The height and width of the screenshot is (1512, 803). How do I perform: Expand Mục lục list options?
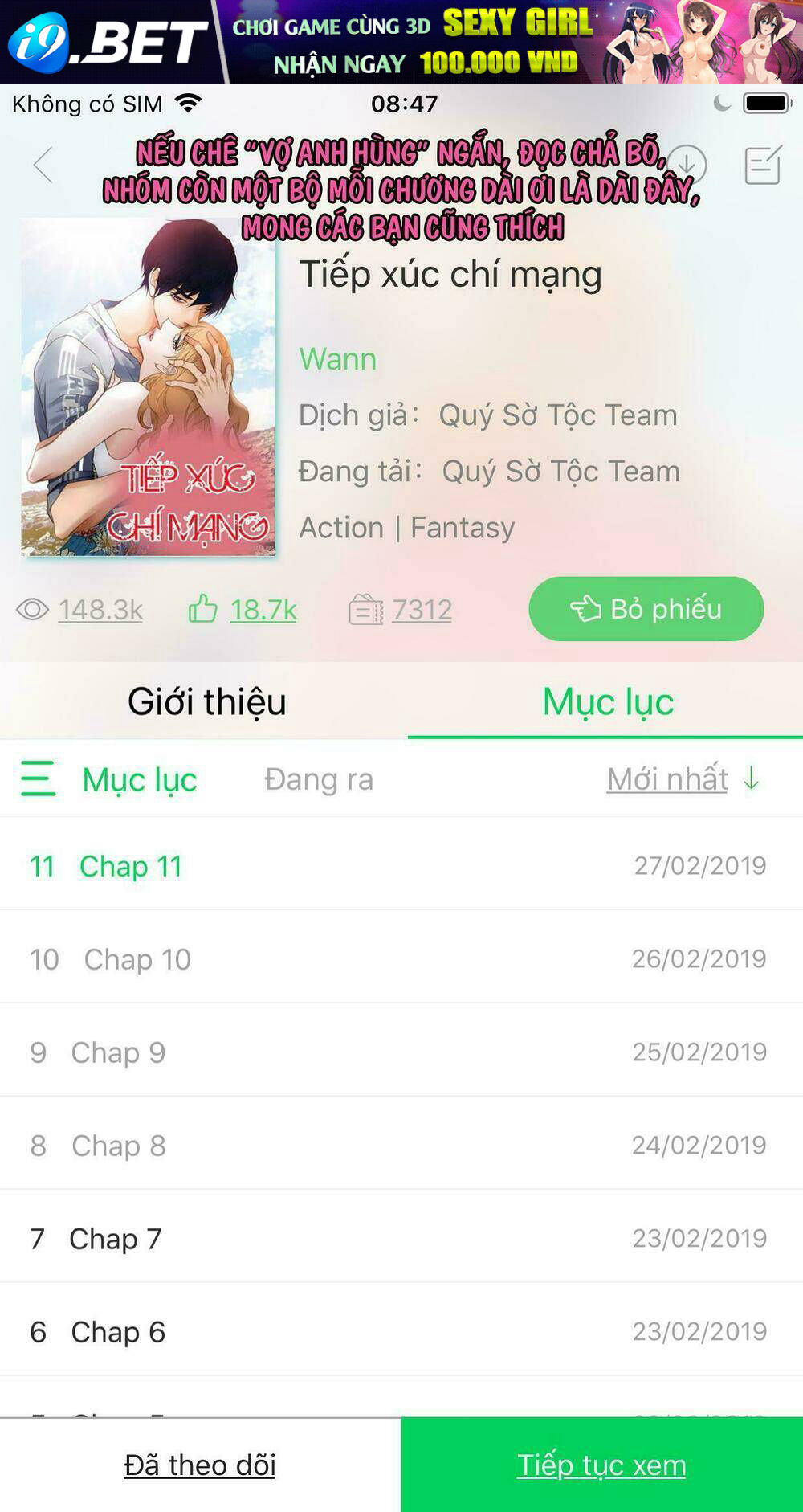pos(139,778)
